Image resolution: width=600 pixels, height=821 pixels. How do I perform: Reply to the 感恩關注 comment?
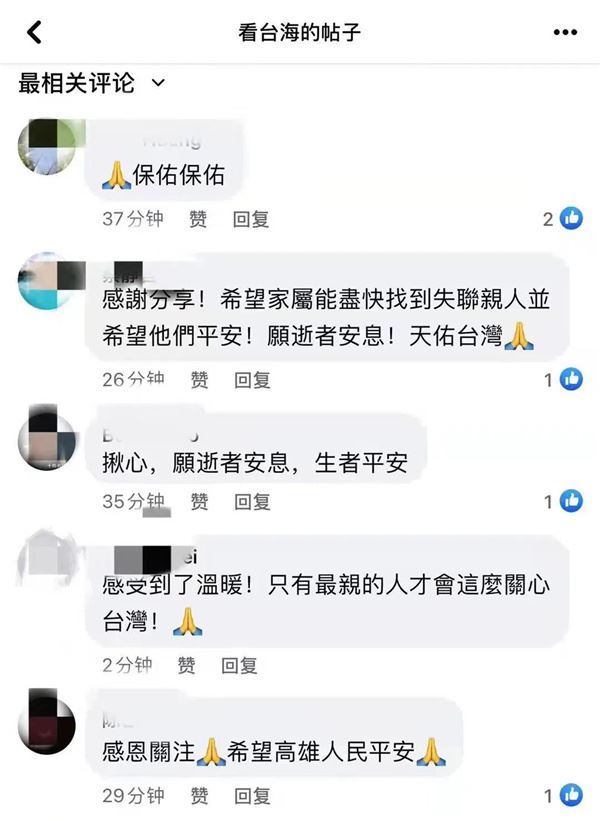(x=252, y=796)
